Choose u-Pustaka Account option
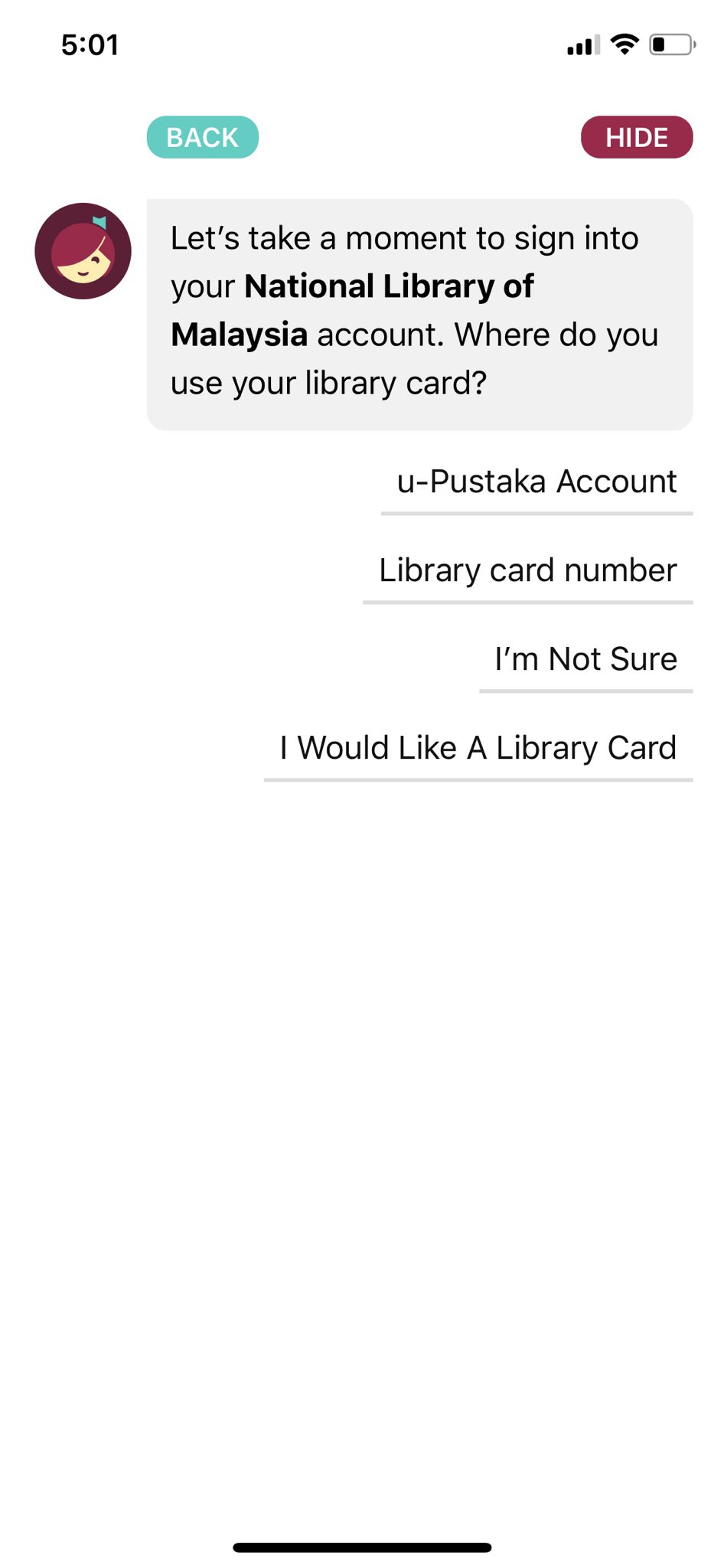Image resolution: width=724 pixels, height=1568 pixels. pyautogui.click(x=536, y=482)
